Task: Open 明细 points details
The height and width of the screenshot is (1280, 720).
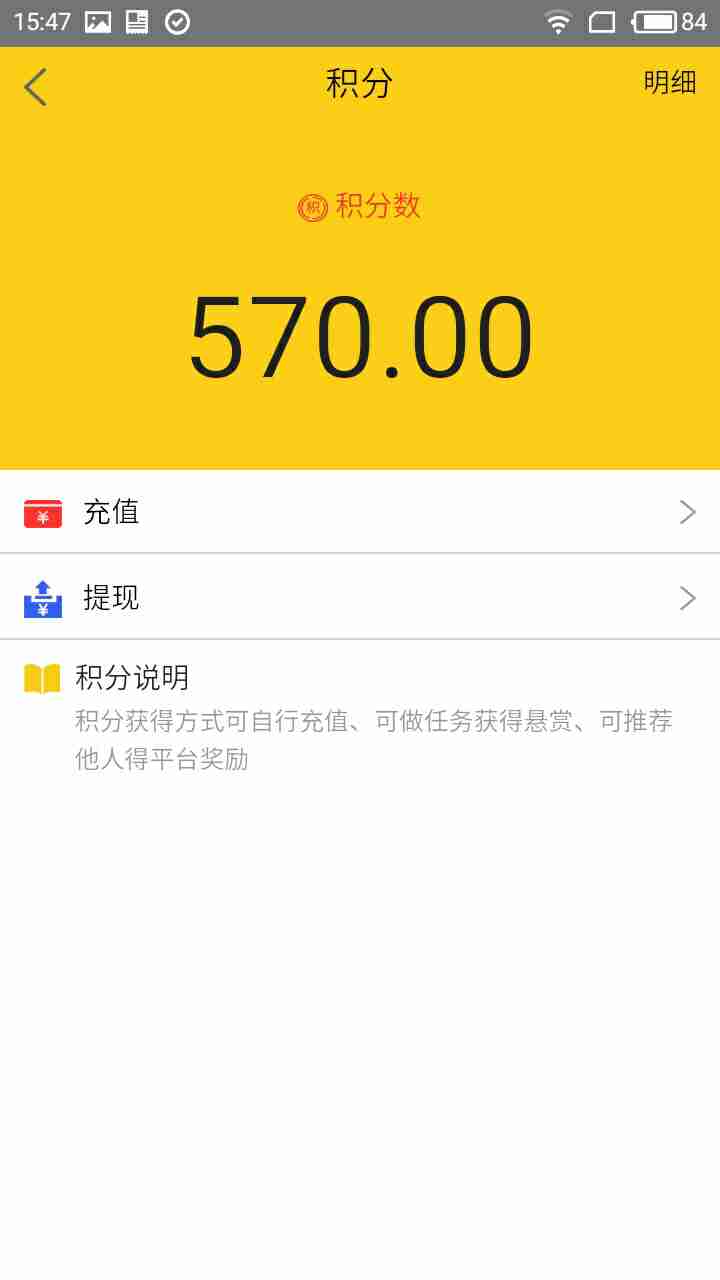Action: point(669,83)
